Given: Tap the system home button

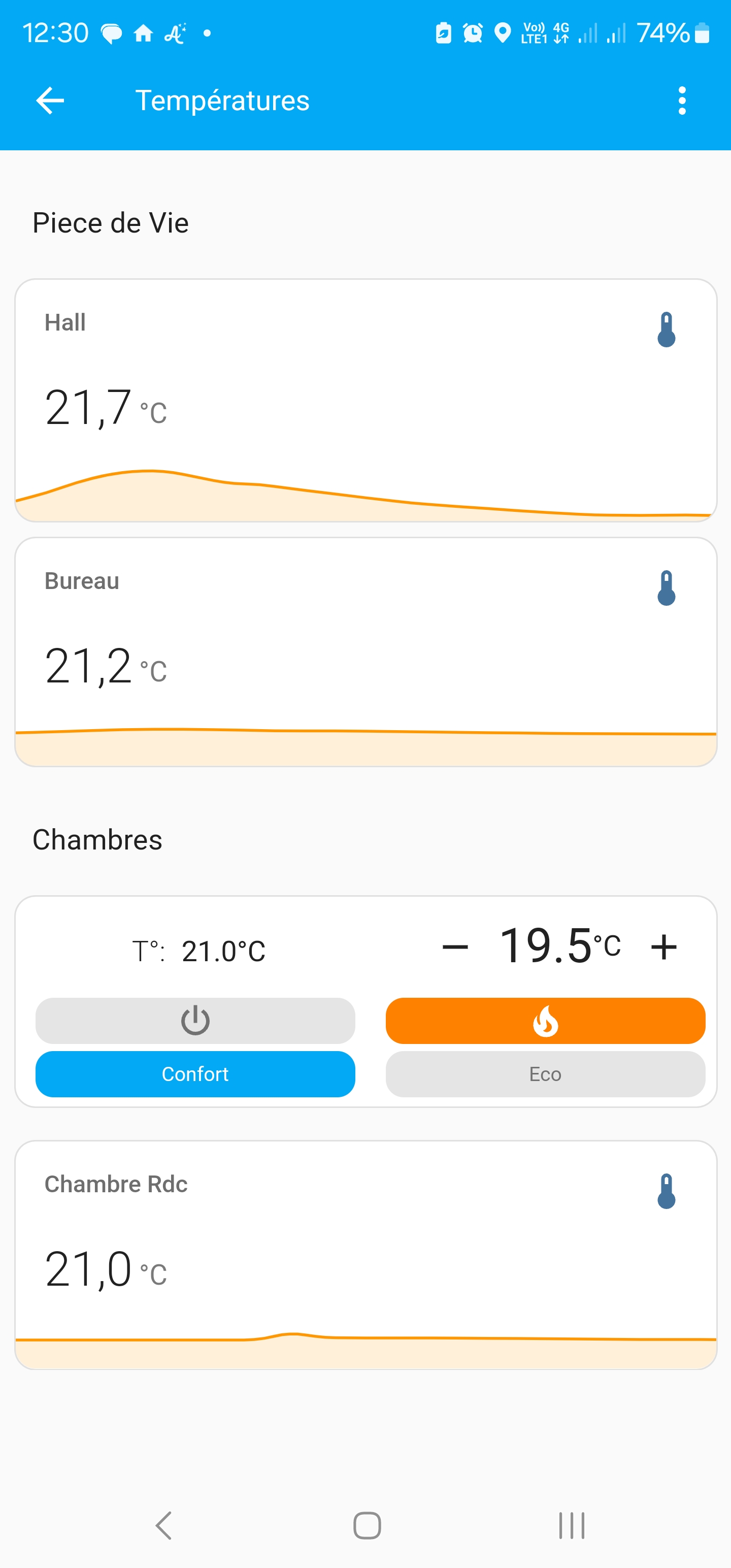Looking at the screenshot, I should point(367,1525).
